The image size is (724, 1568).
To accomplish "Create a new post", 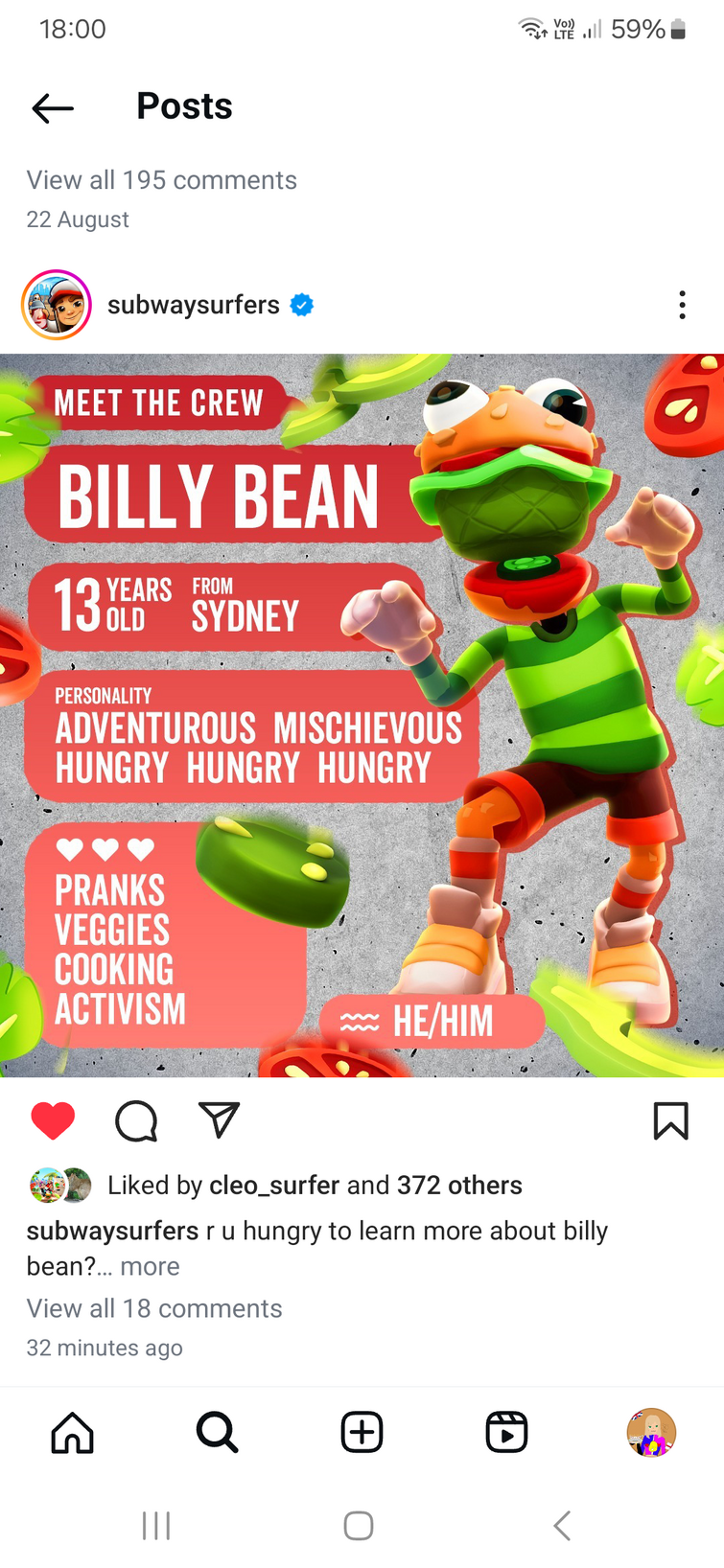I will click(362, 1433).
